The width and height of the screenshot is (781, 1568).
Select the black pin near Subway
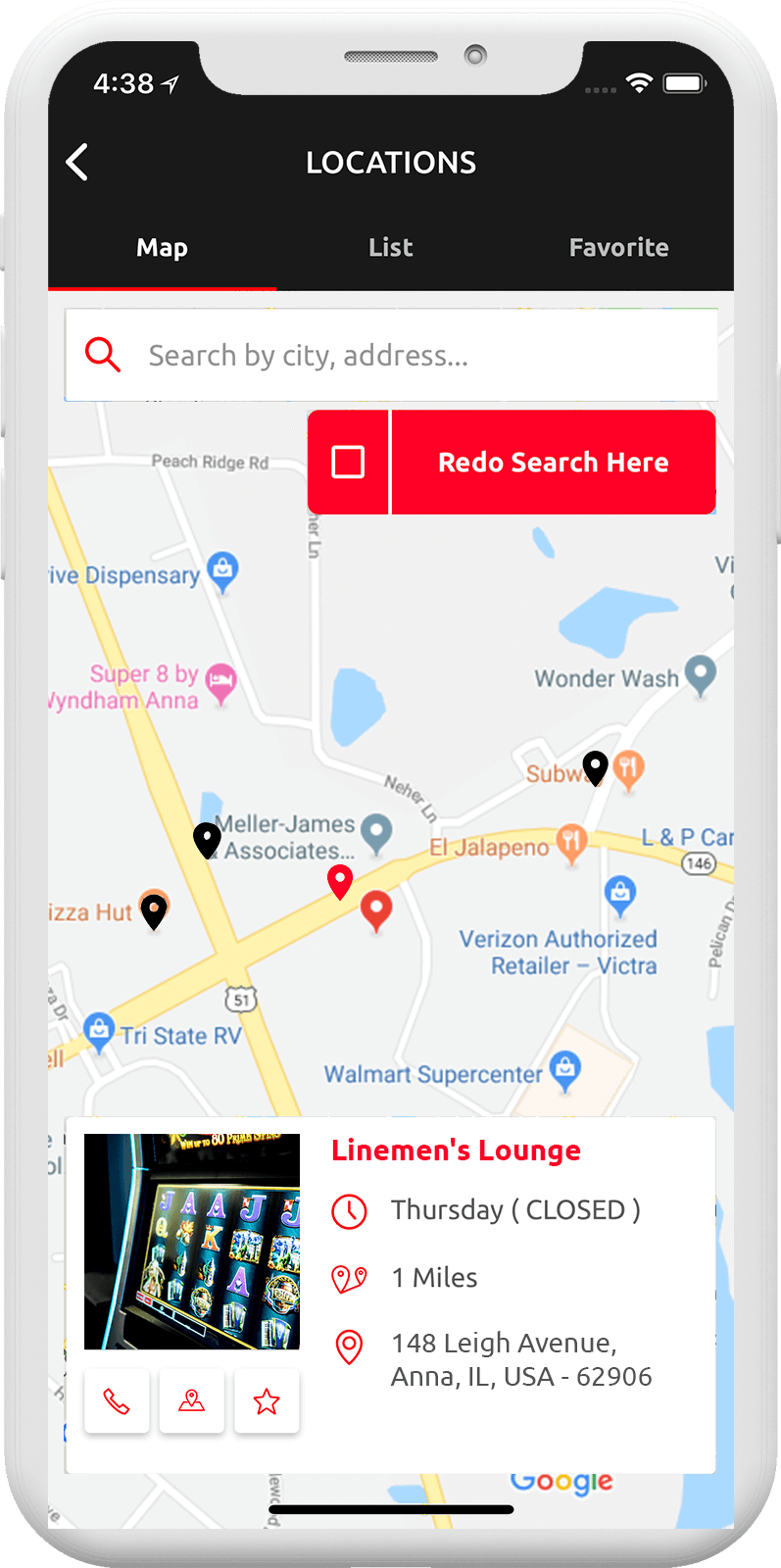pos(595,767)
